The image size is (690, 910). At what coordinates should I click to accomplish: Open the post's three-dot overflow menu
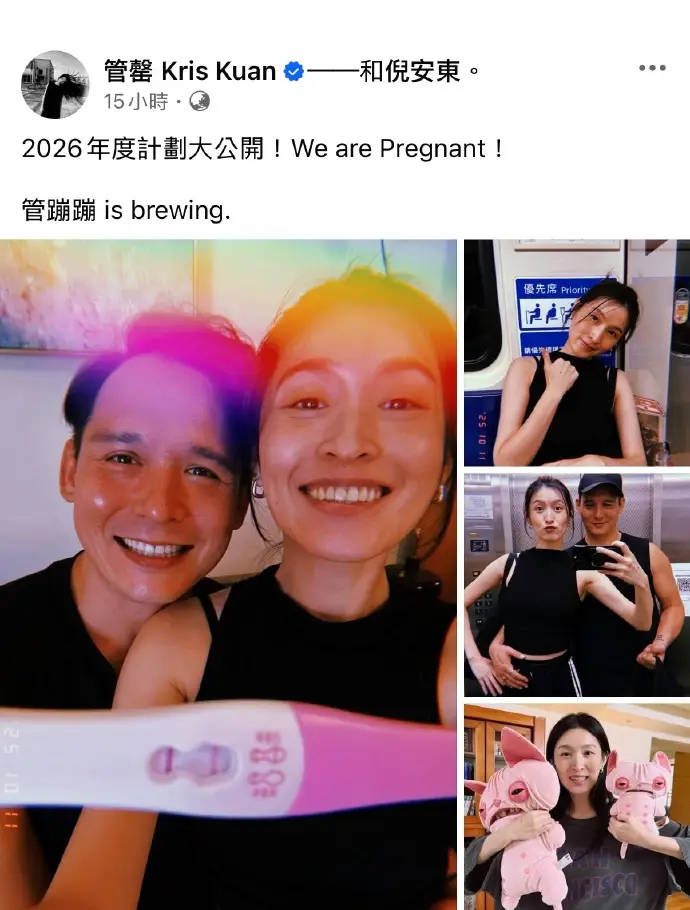click(x=651, y=68)
